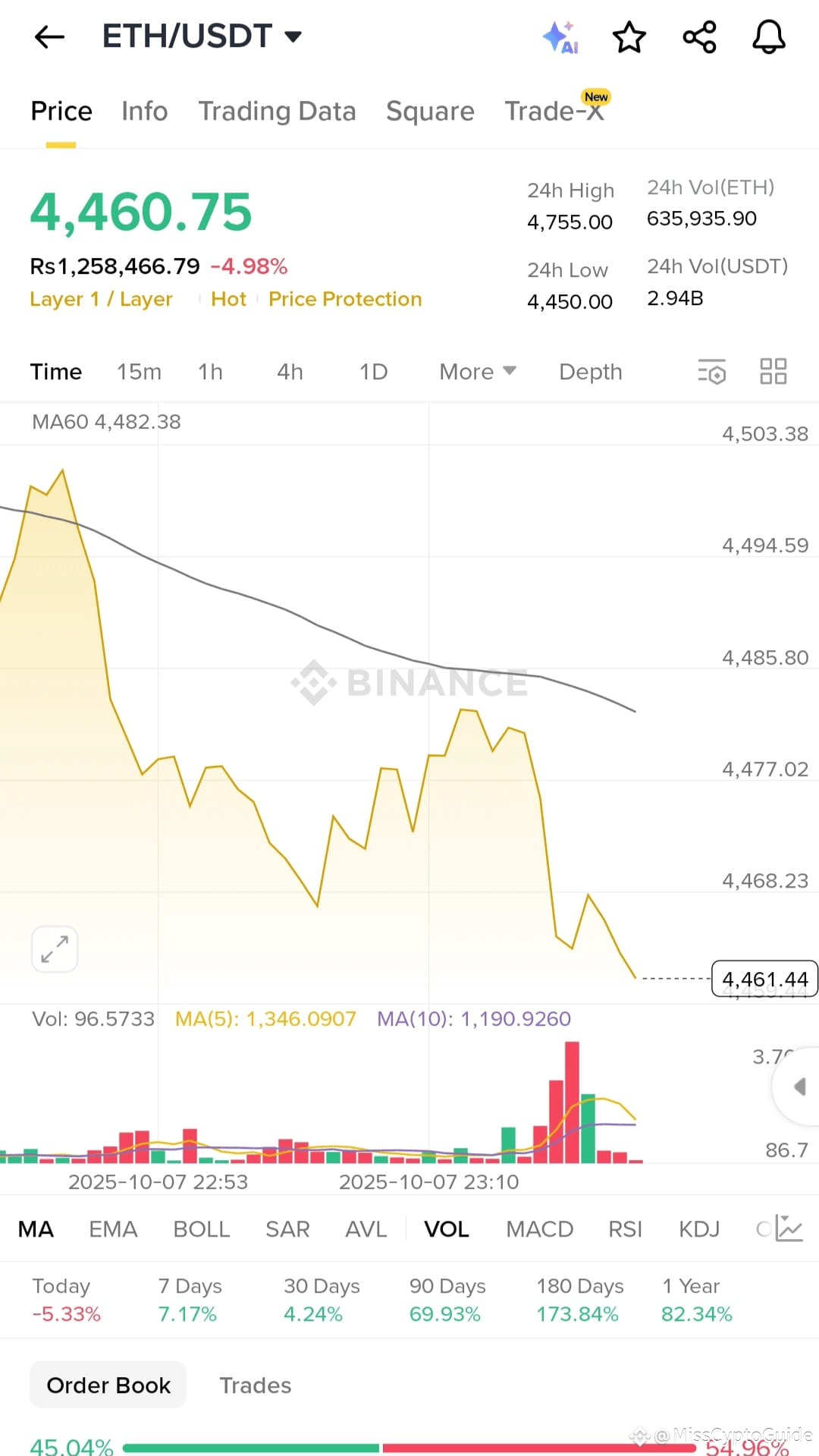Screen dimensions: 819x1456
Task: Go back with the back arrow
Action: coord(49,36)
